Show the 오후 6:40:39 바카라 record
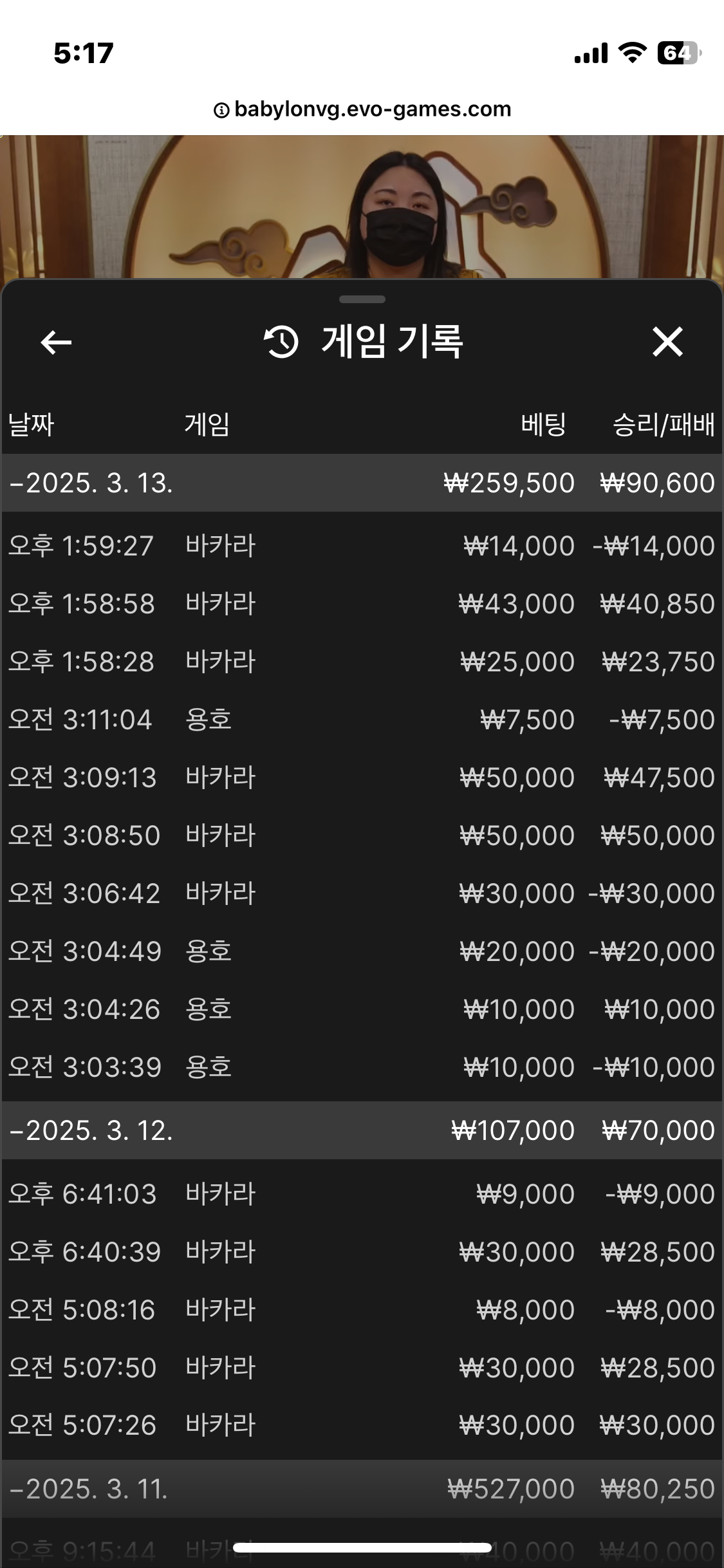This screenshot has height=1568, width=724. point(360,1252)
